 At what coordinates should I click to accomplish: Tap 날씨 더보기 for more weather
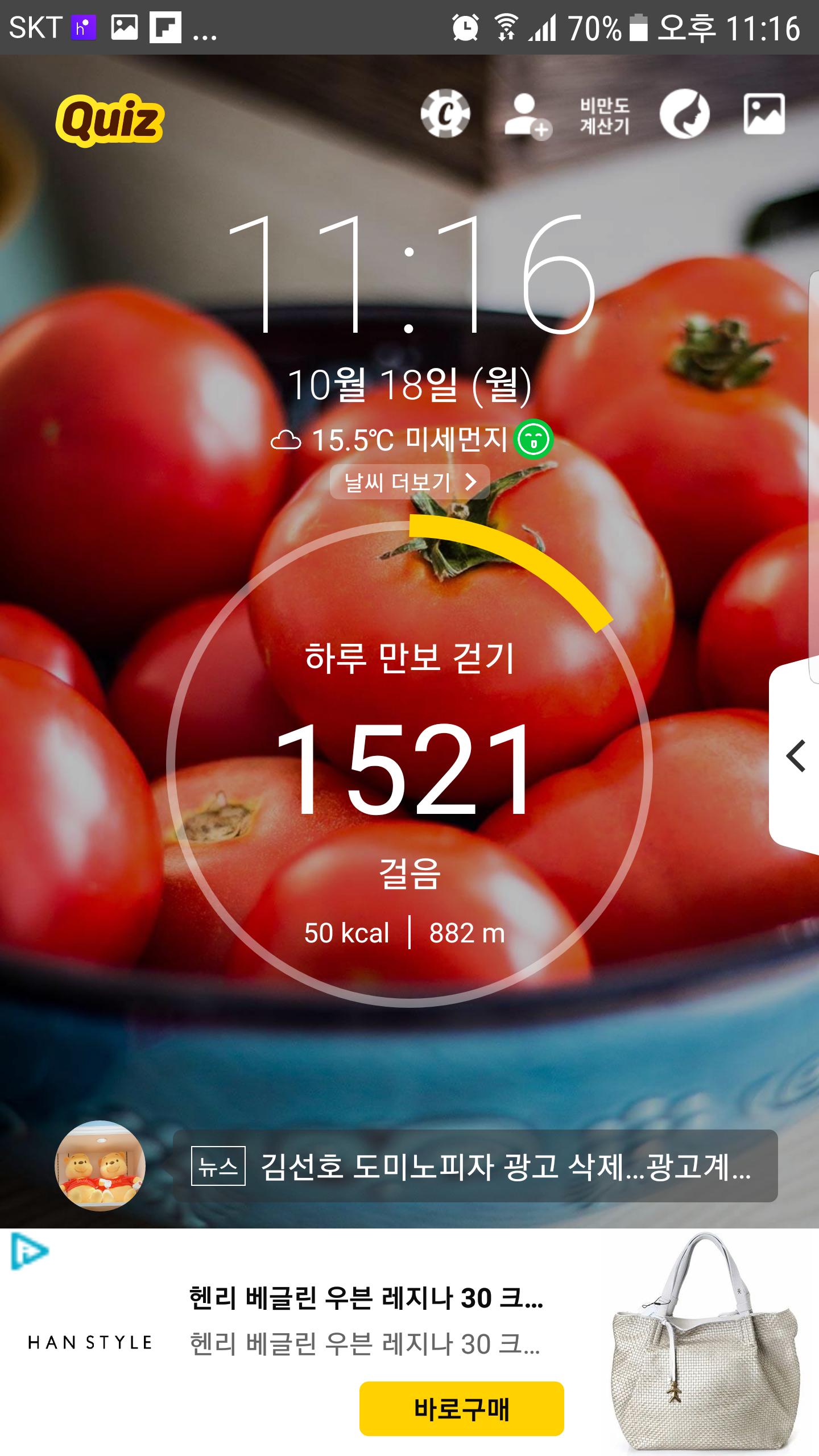pos(409,482)
